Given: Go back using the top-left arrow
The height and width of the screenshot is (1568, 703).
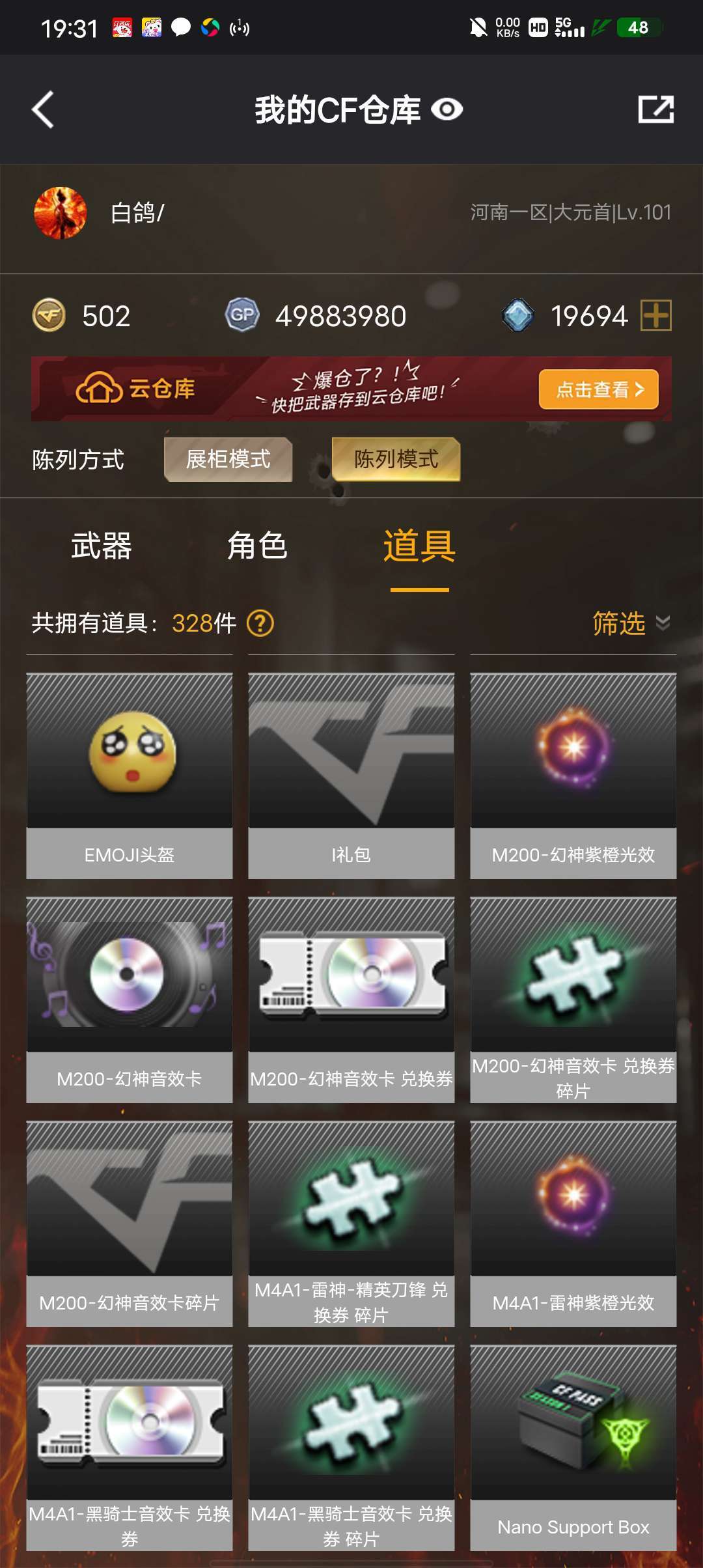Looking at the screenshot, I should [x=43, y=109].
